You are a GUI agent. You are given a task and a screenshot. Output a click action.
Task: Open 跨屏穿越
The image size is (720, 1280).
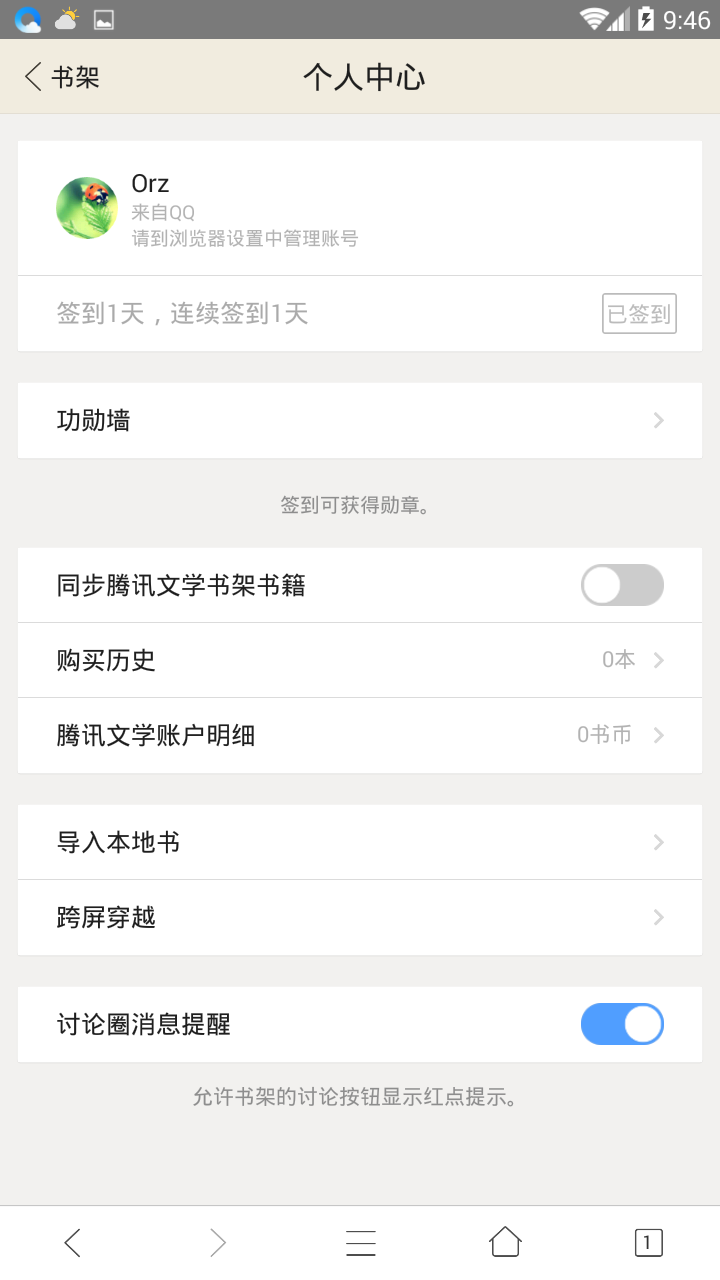(360, 917)
